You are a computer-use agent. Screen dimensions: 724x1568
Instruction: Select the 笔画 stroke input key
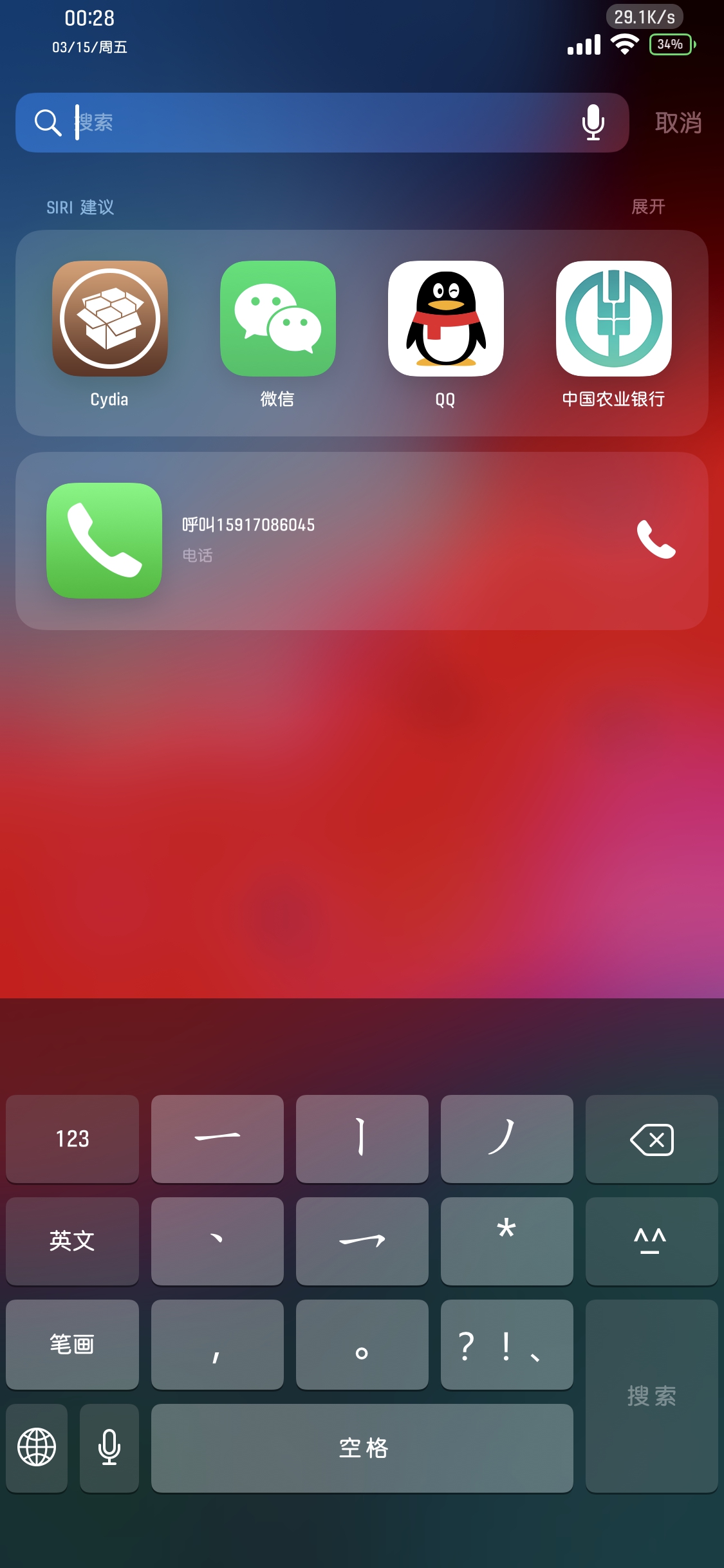pyautogui.click(x=72, y=1344)
